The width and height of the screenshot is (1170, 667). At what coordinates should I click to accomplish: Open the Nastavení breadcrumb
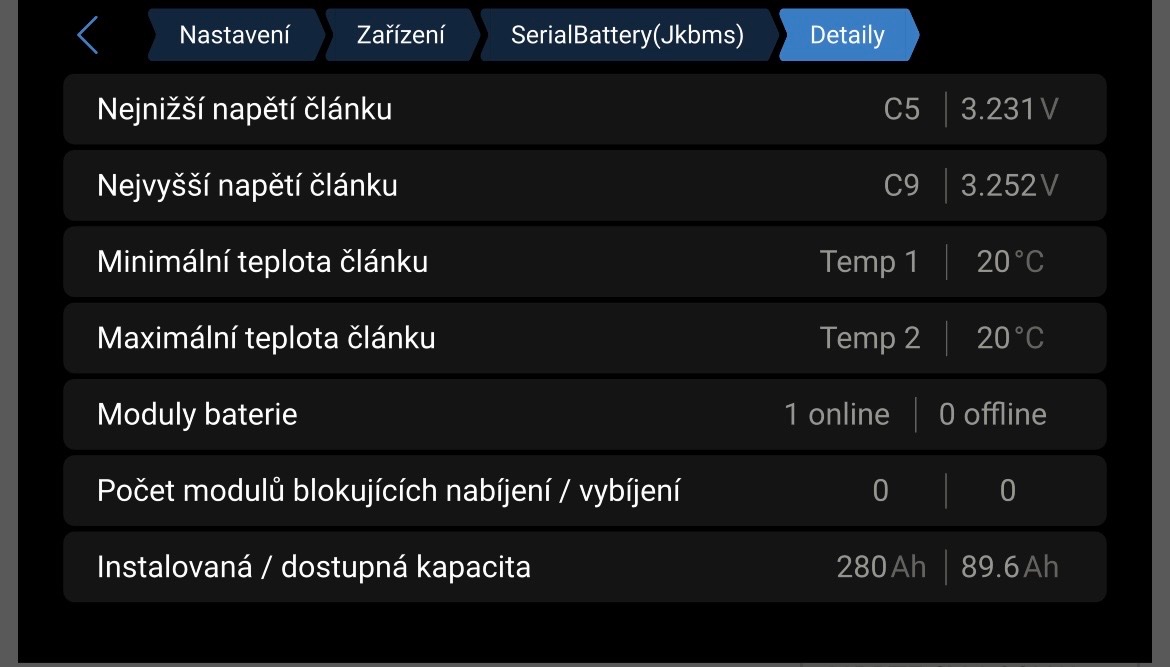click(234, 35)
